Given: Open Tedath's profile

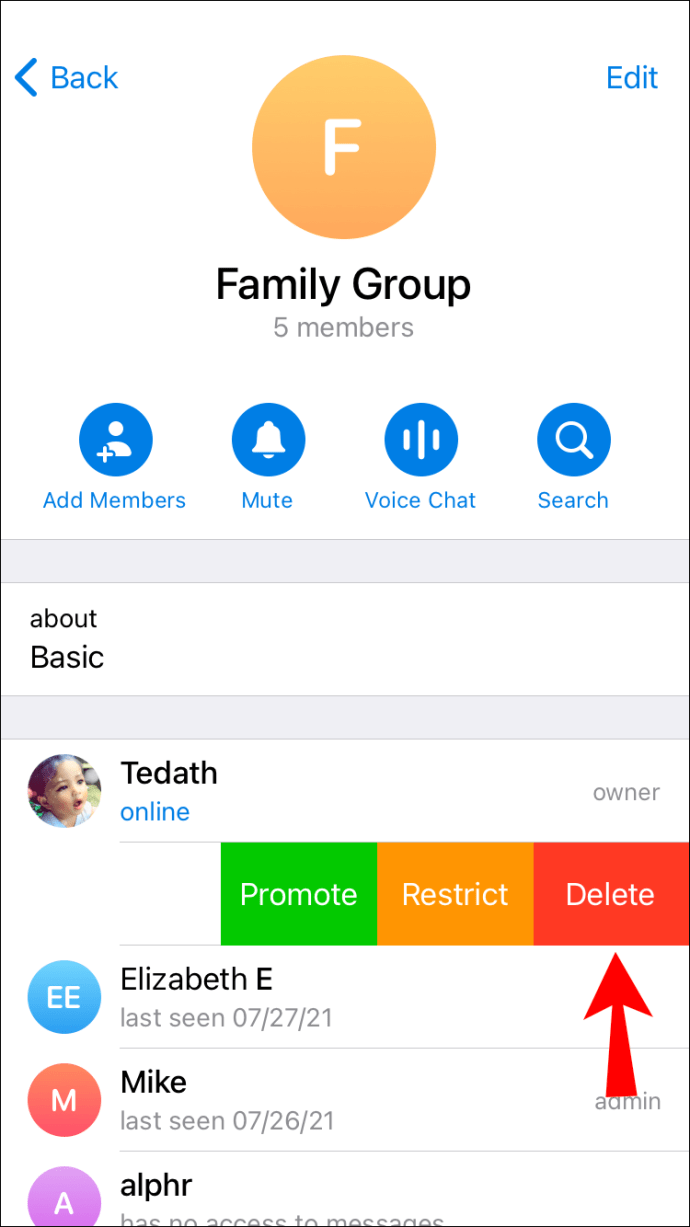Looking at the screenshot, I should click(x=300, y=791).
